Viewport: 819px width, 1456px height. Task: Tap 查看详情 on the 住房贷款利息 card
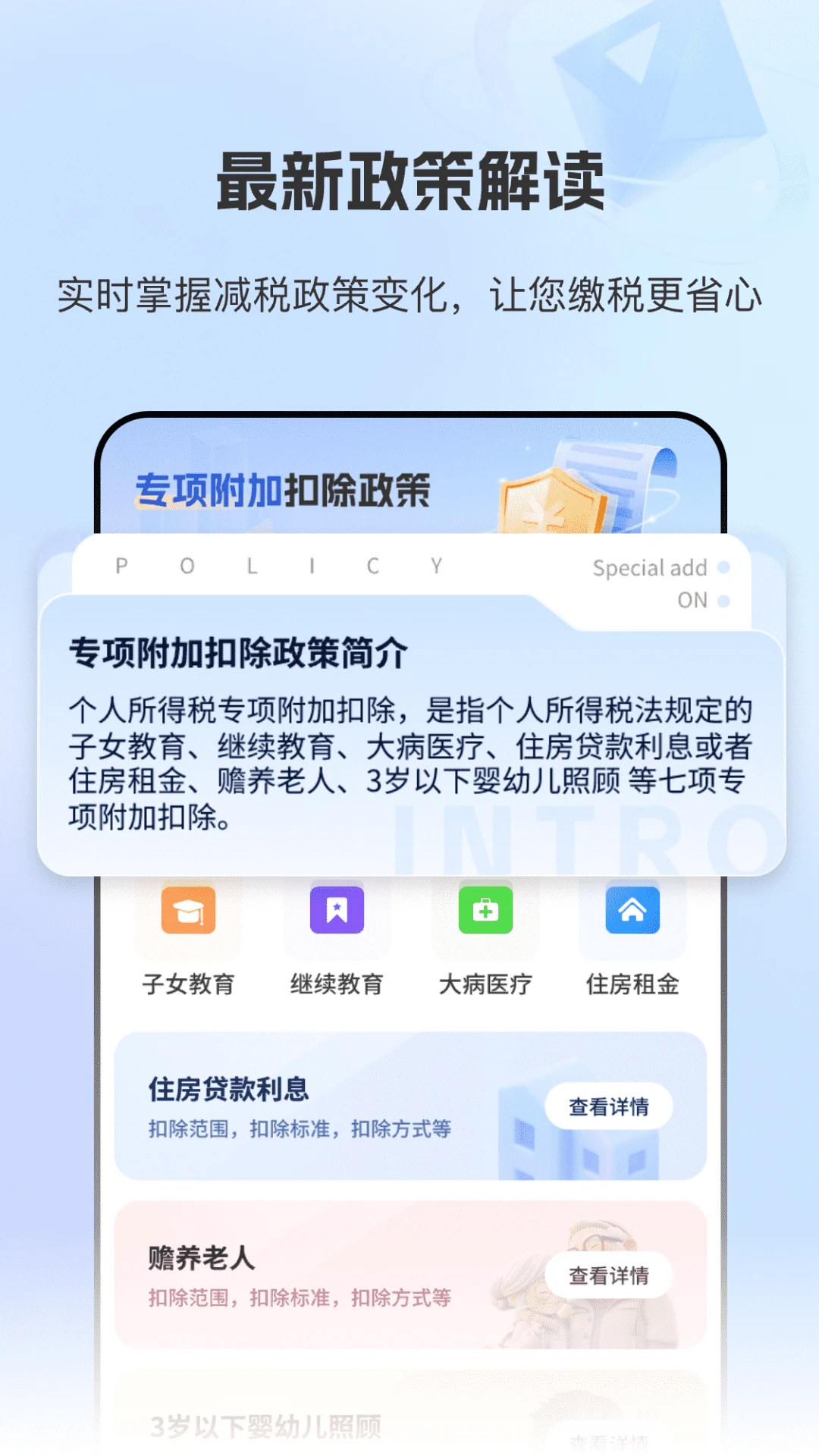pos(609,1107)
